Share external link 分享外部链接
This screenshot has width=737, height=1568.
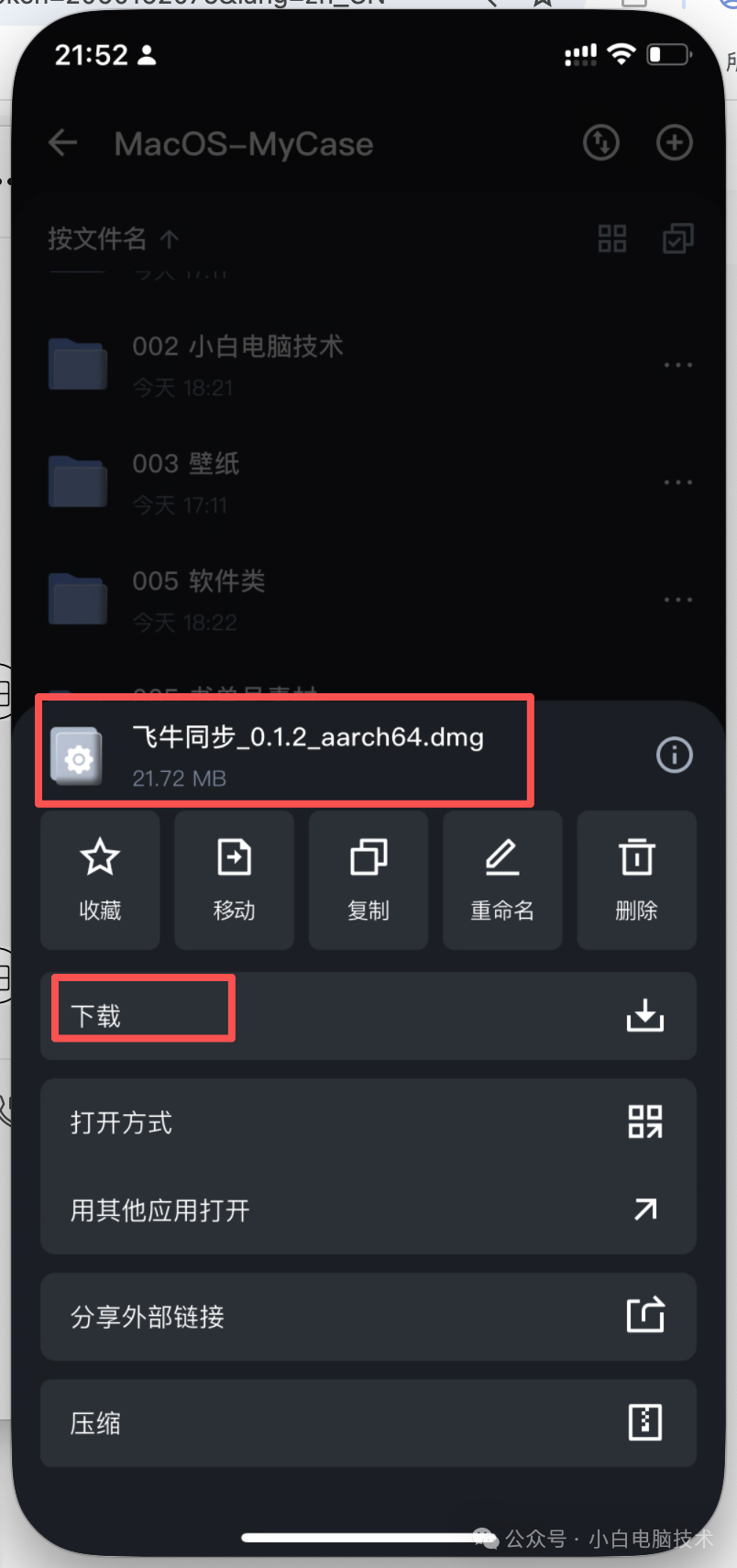coord(368,1317)
